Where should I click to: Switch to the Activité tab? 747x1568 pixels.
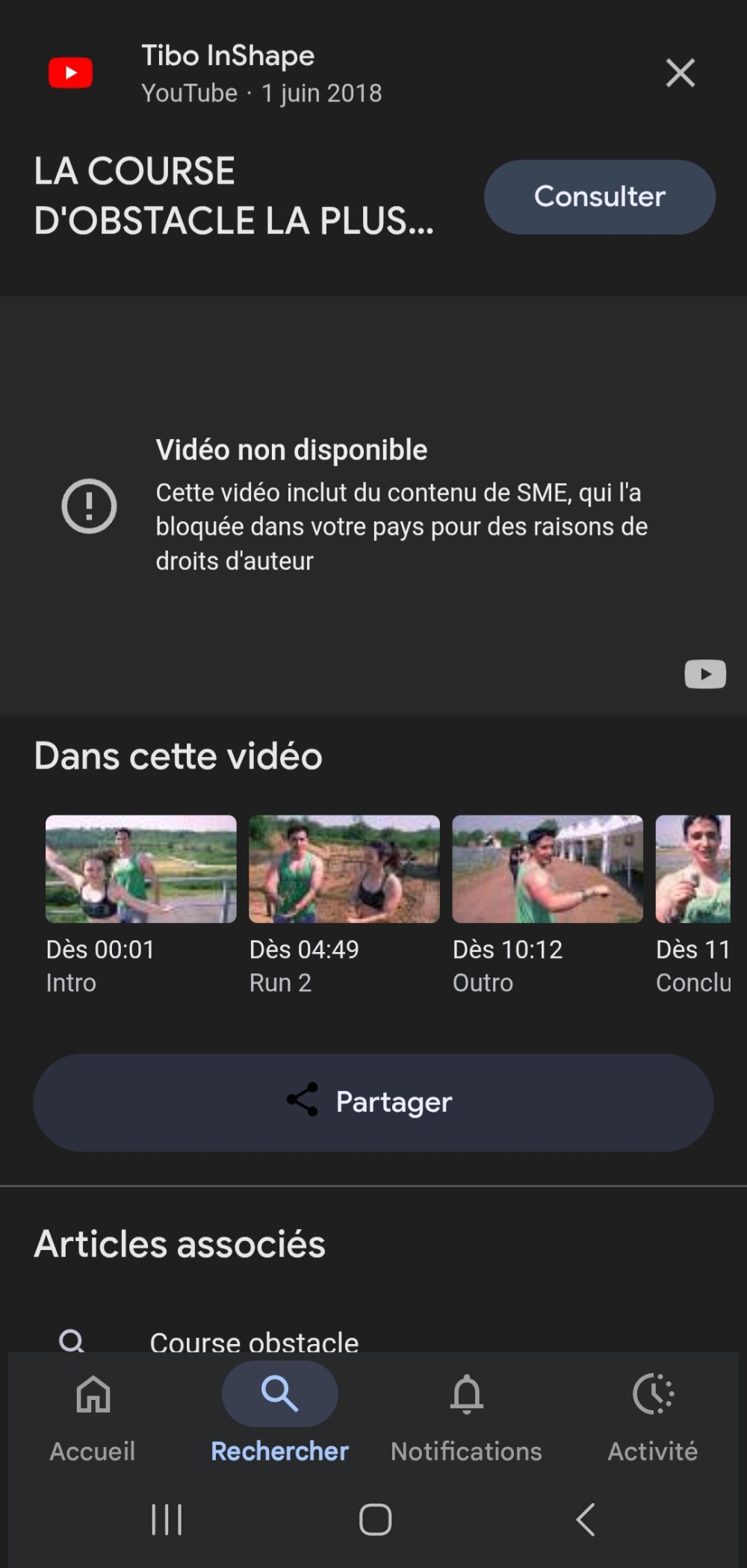(653, 1413)
